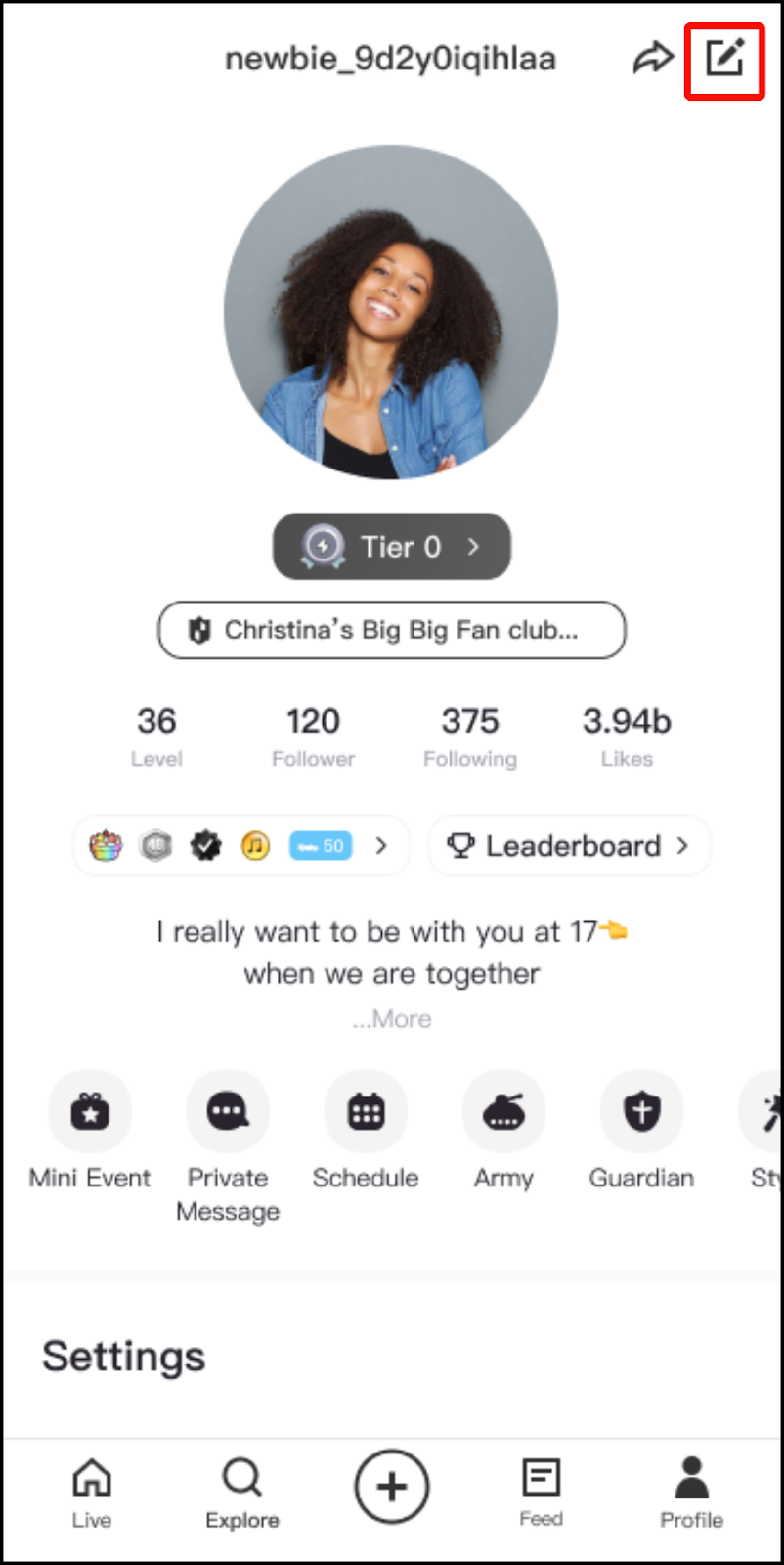Open the Tier 0 badge
The width and height of the screenshot is (784, 1565).
tap(391, 547)
